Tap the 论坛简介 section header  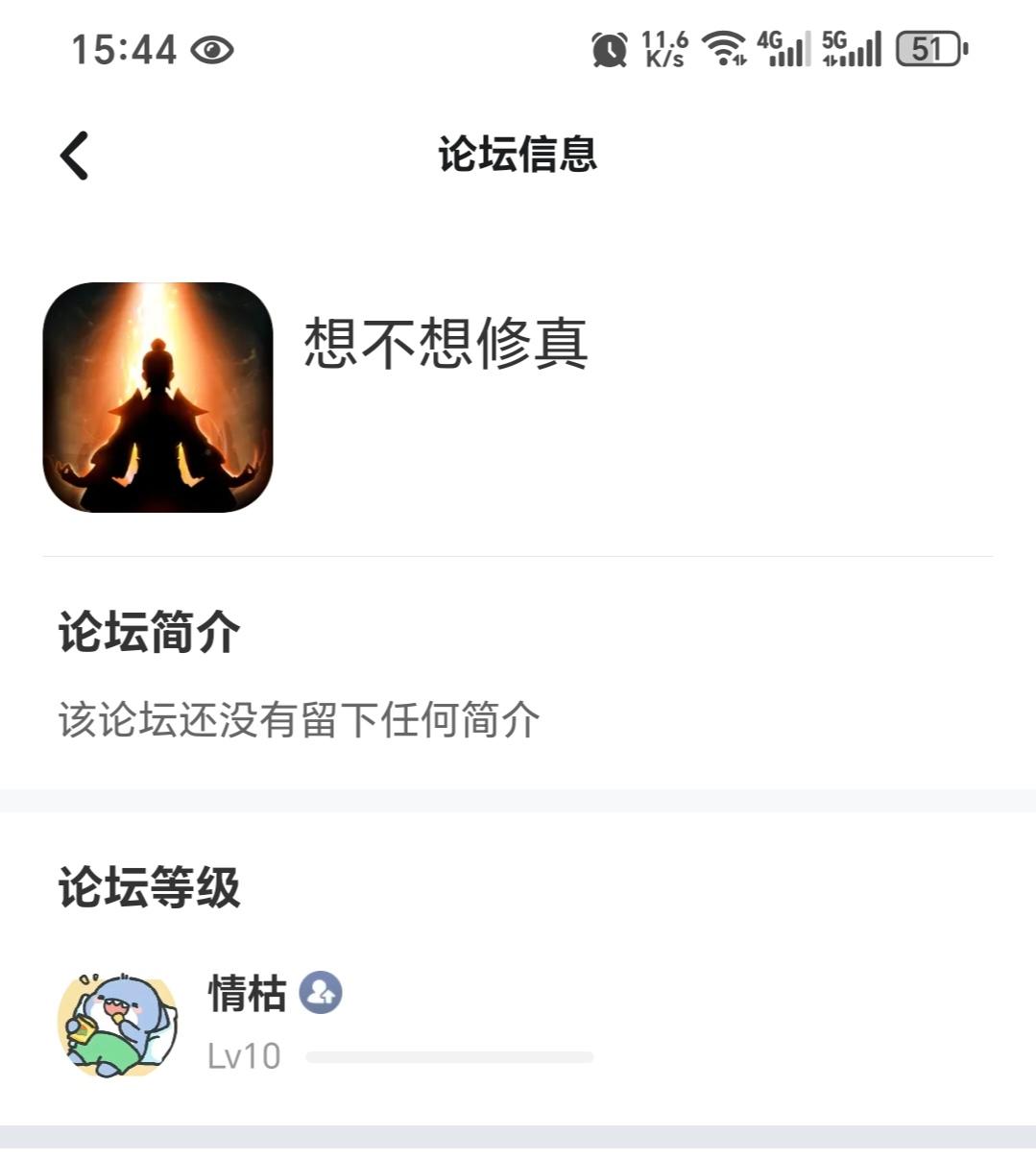click(x=144, y=632)
